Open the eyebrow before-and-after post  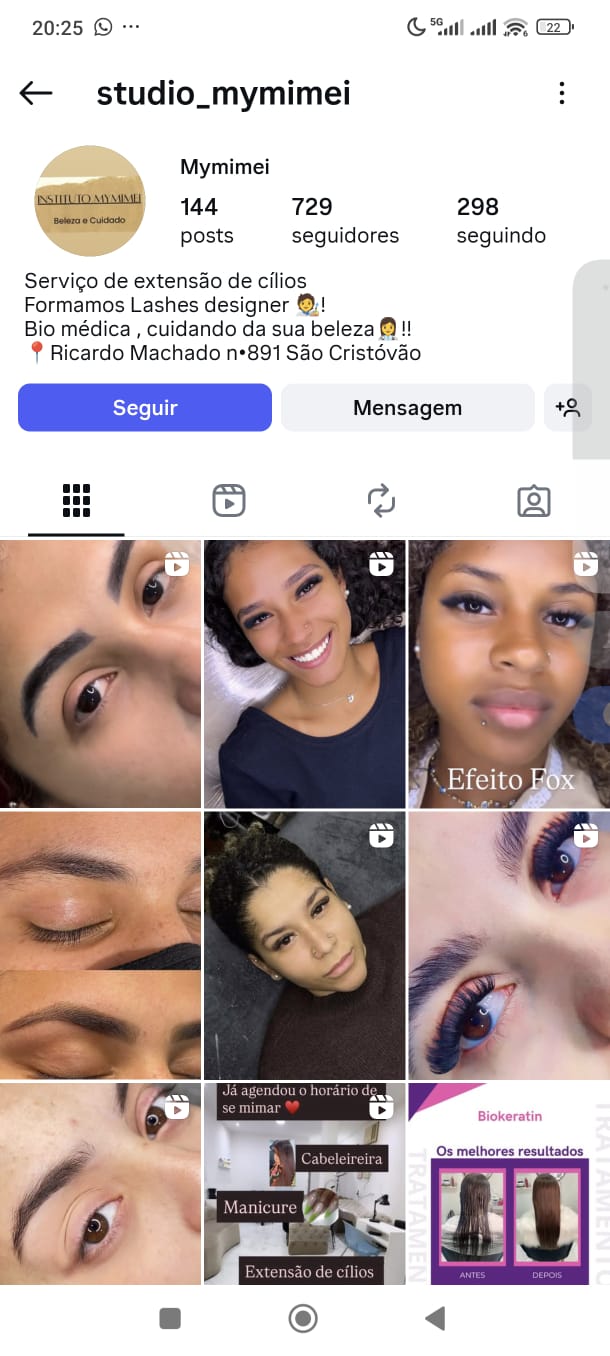coord(100,945)
